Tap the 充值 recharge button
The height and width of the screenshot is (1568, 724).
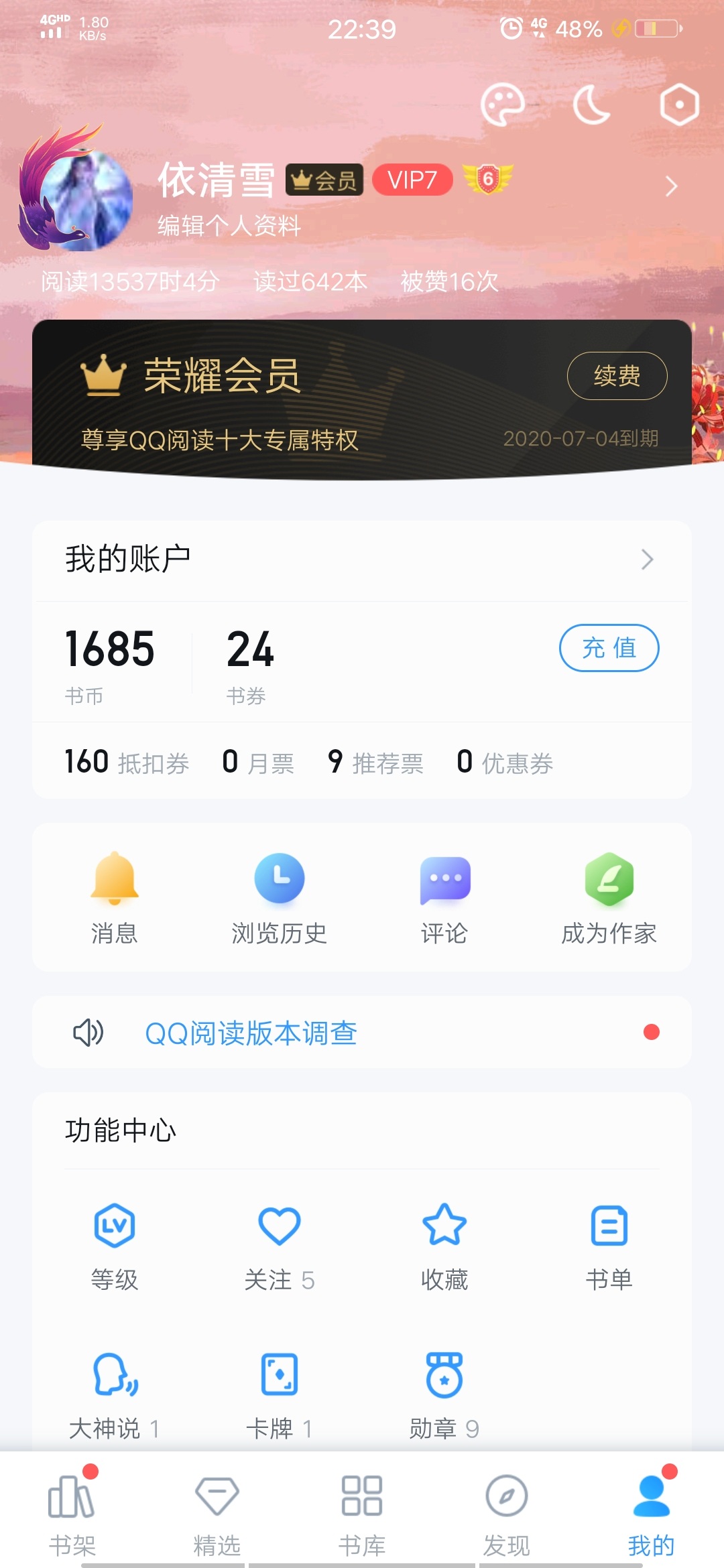point(609,648)
